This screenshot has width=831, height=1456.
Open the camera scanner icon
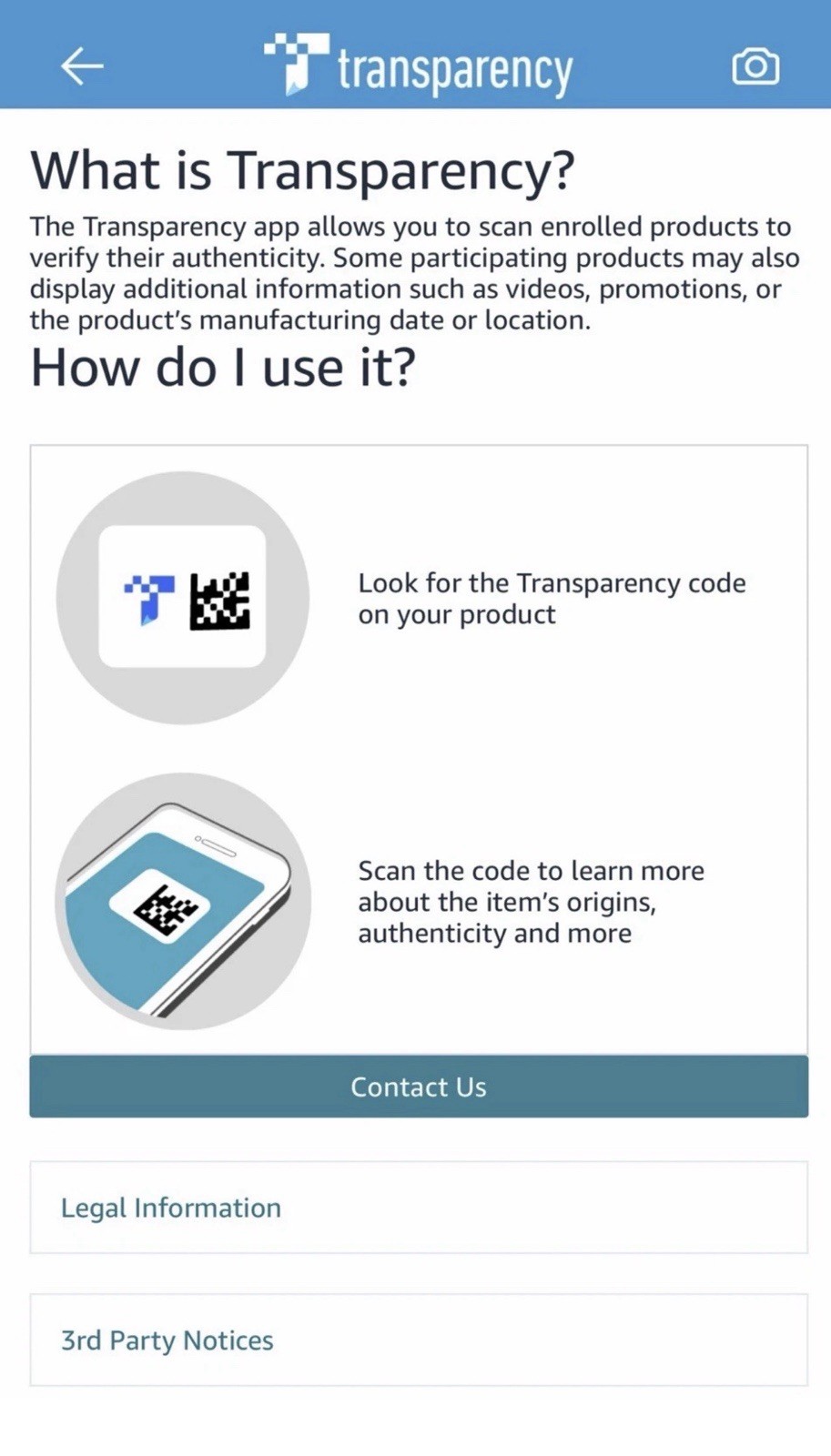755,66
